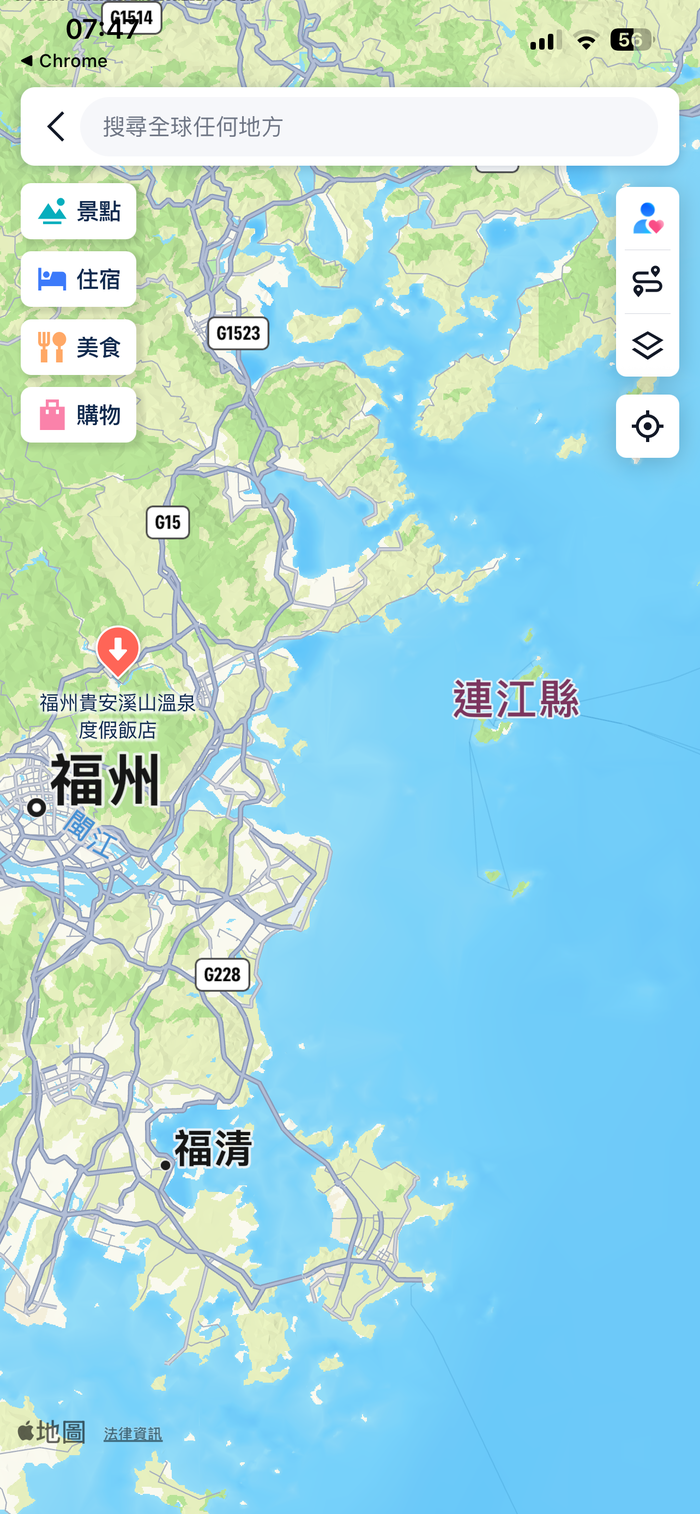The width and height of the screenshot is (700, 1514).
Task: Return to Chrome via status bar
Action: pyautogui.click(x=64, y=61)
